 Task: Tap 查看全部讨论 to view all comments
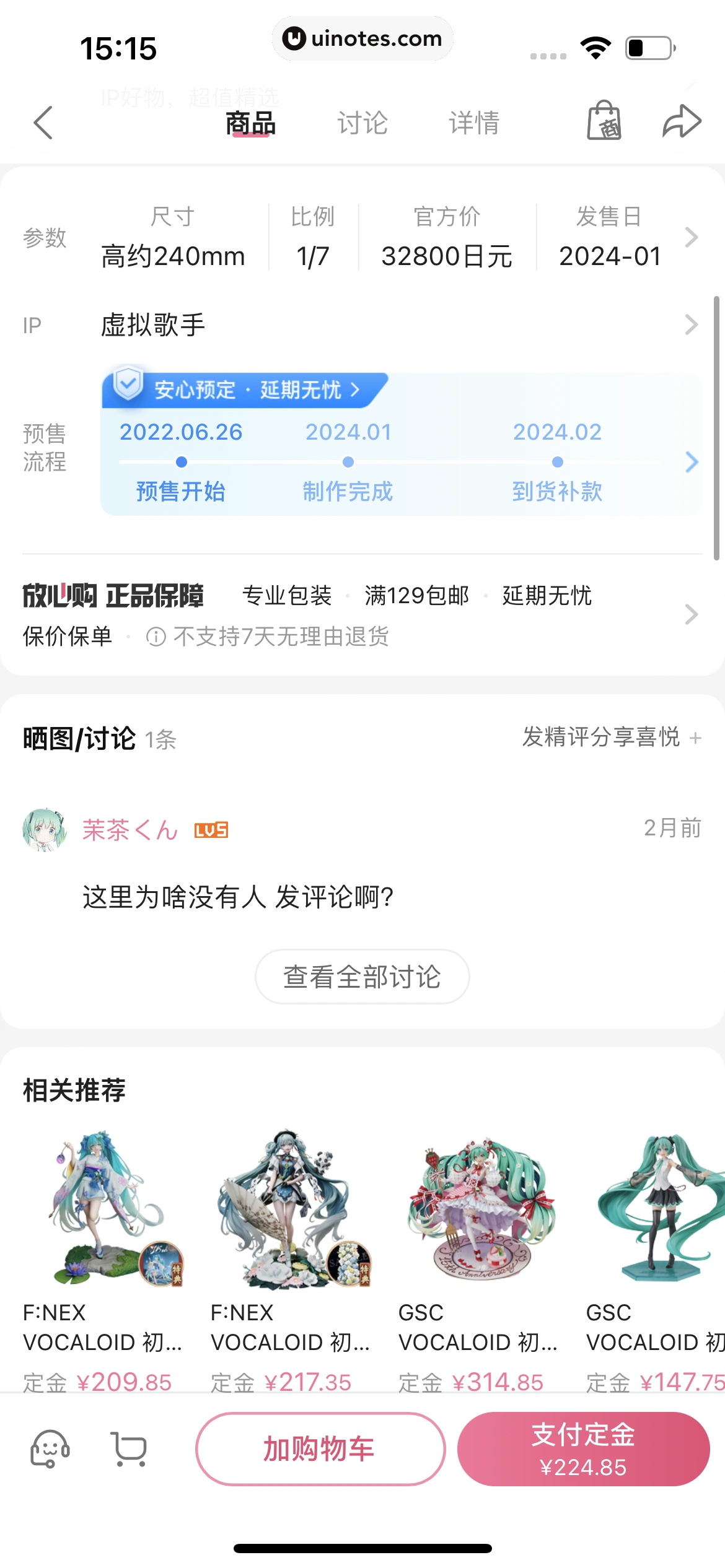pyautogui.click(x=362, y=977)
